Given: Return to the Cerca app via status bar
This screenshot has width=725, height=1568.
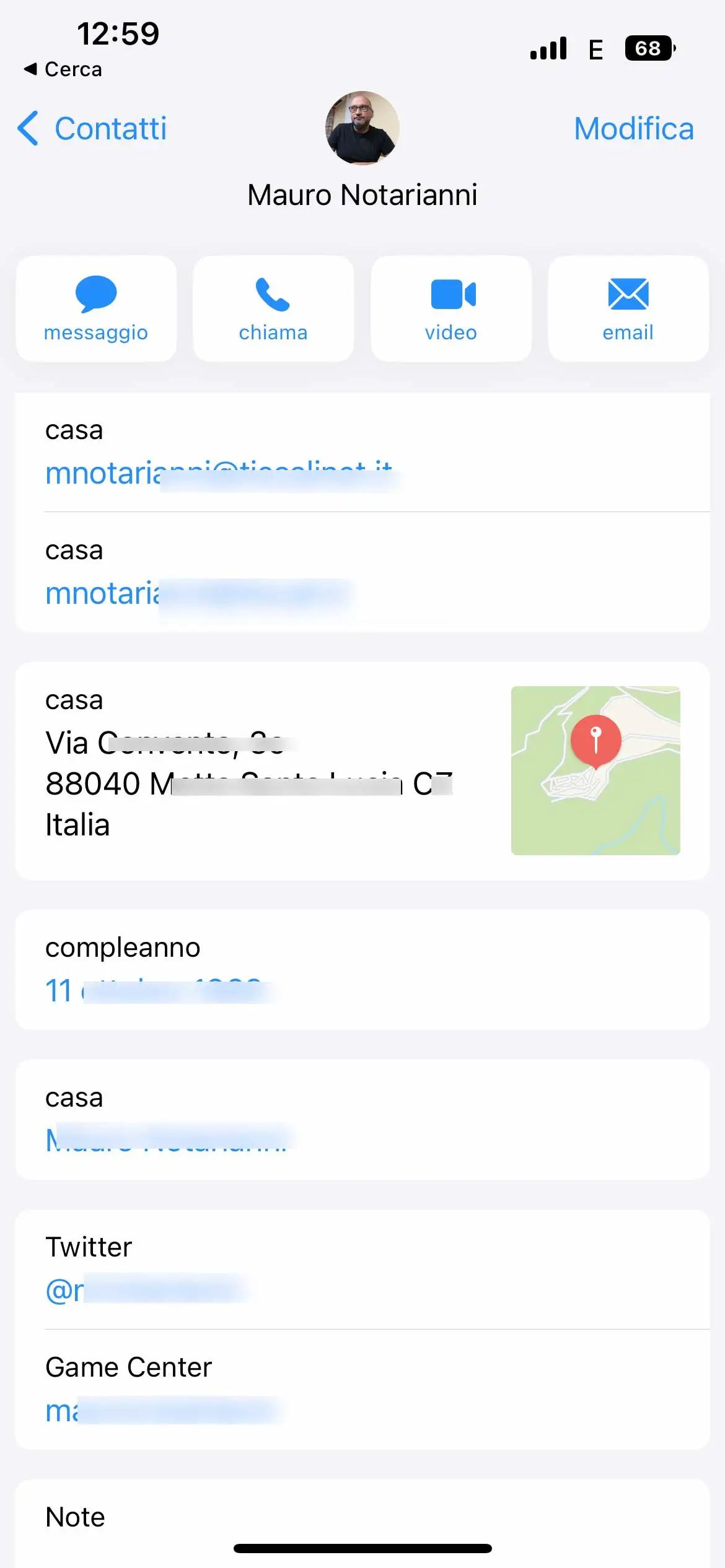Looking at the screenshot, I should click(x=62, y=69).
